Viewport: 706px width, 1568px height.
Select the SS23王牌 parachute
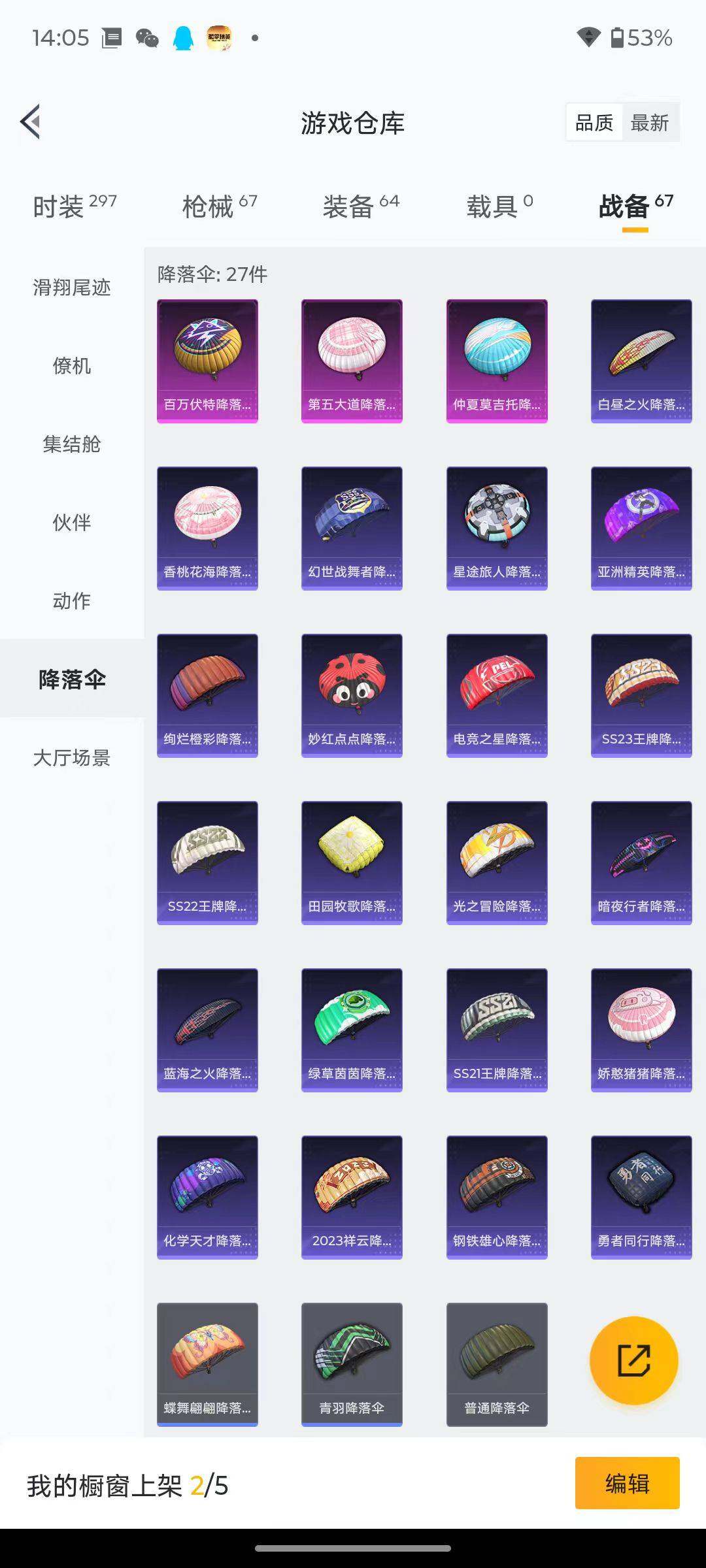(x=641, y=694)
